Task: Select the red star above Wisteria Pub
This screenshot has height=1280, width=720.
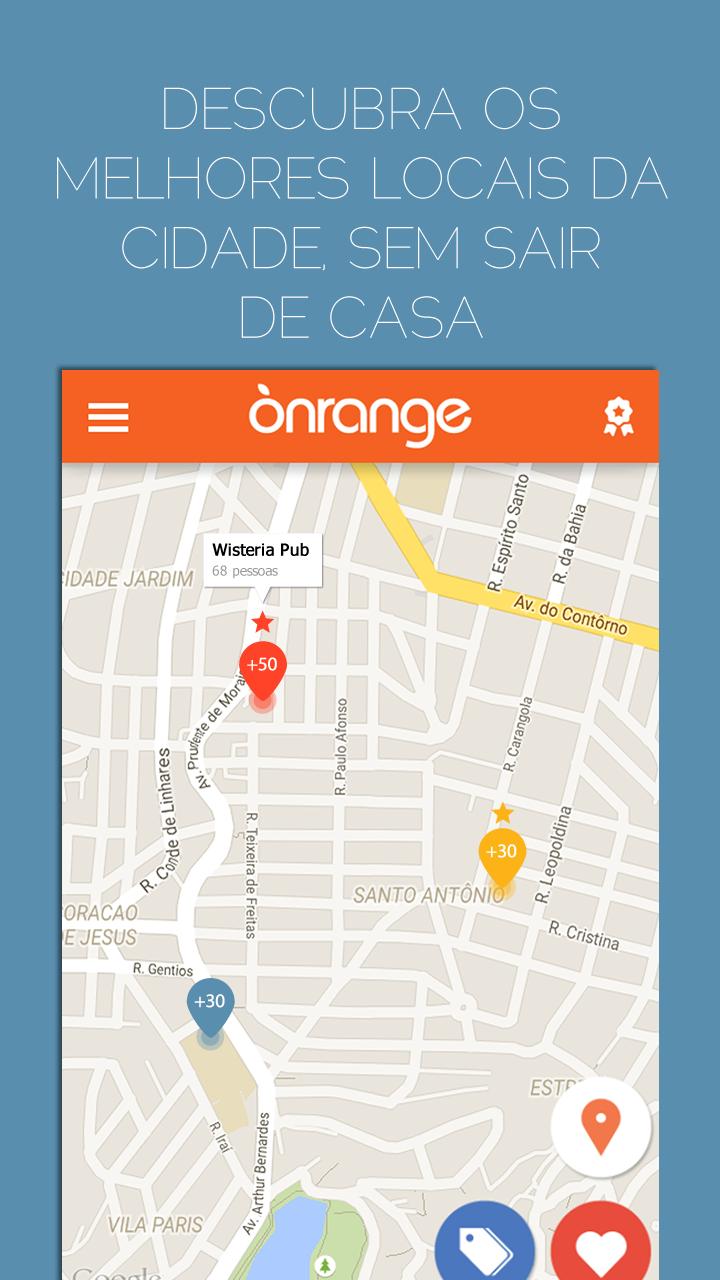Action: pyautogui.click(x=262, y=621)
